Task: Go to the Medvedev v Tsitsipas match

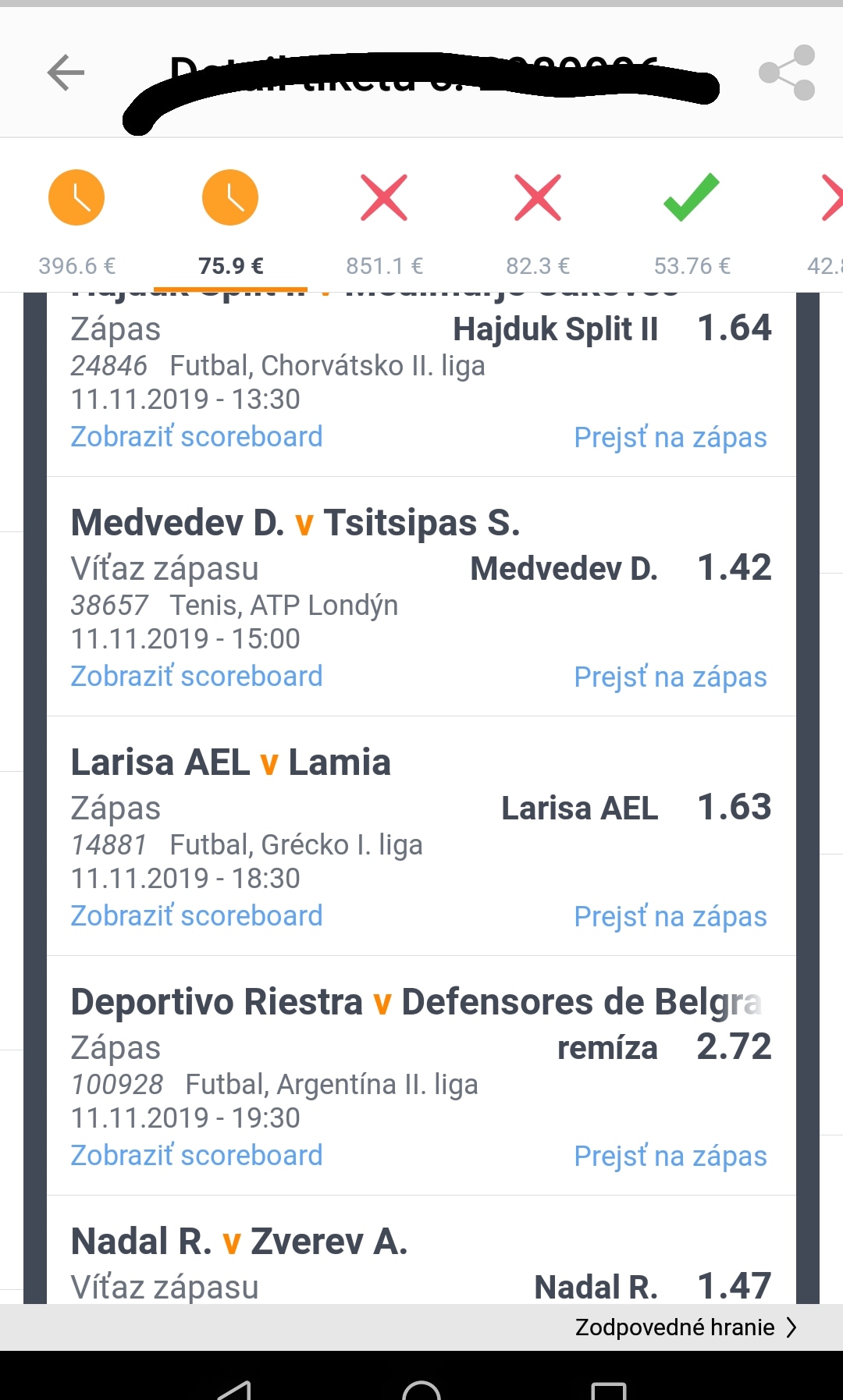Action: coord(670,677)
